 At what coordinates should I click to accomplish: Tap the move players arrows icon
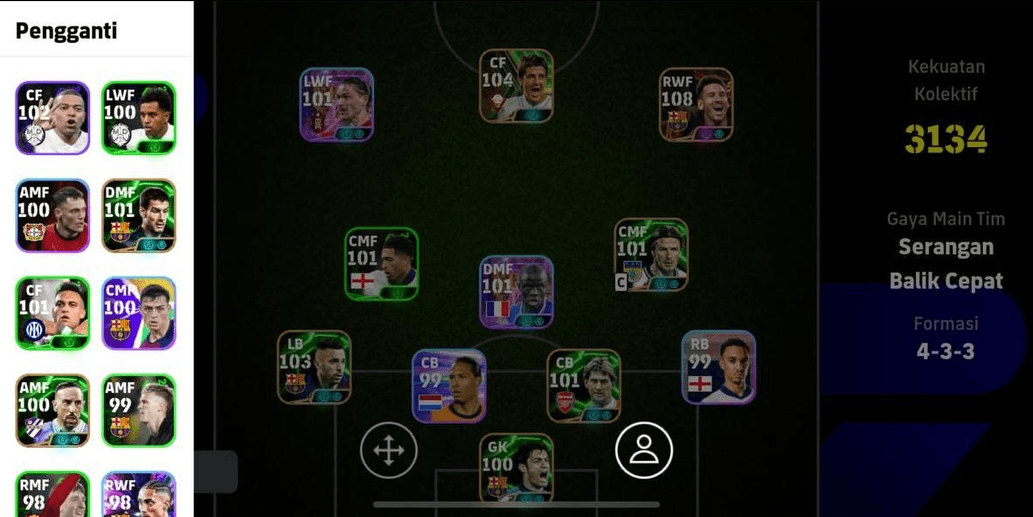pyautogui.click(x=388, y=450)
